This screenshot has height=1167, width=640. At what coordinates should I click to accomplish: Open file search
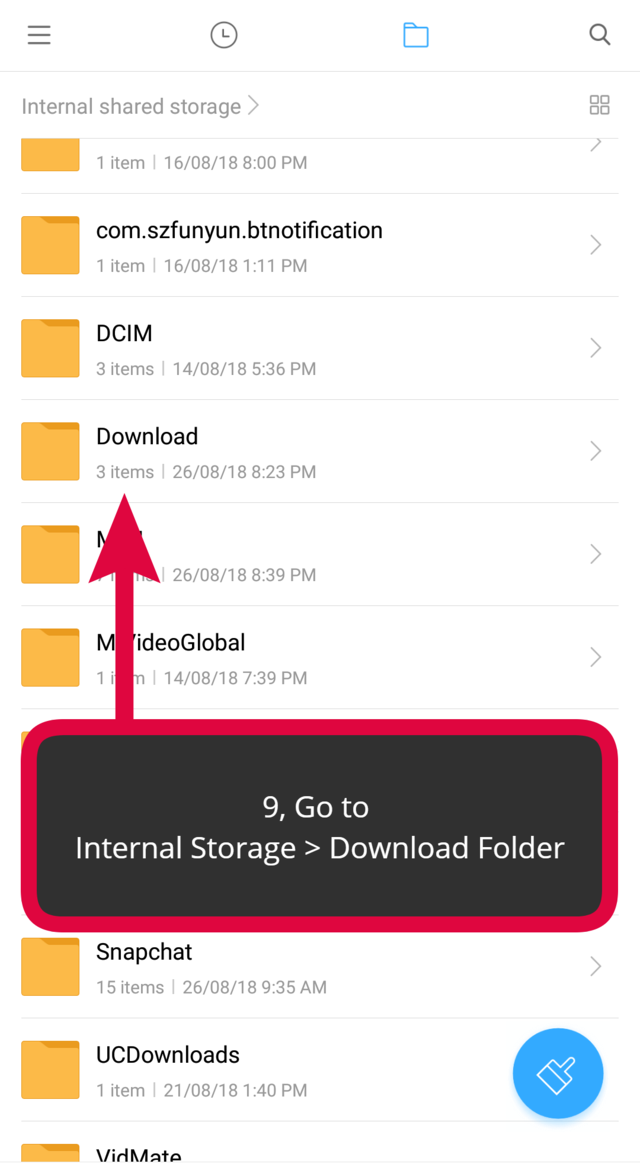[x=599, y=35]
